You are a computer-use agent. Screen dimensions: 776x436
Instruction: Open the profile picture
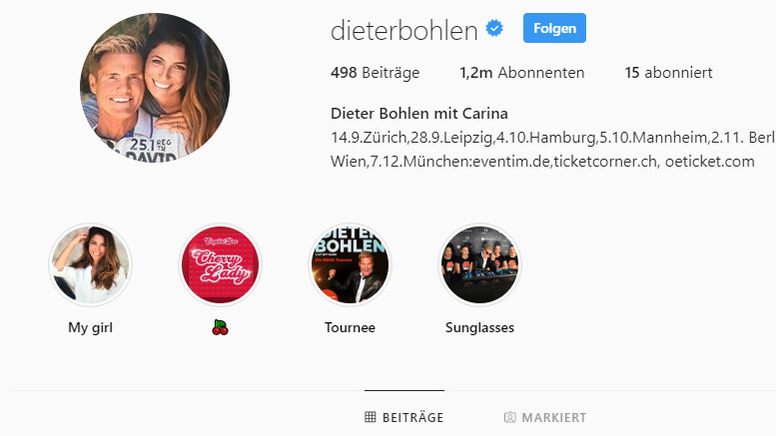(154, 89)
